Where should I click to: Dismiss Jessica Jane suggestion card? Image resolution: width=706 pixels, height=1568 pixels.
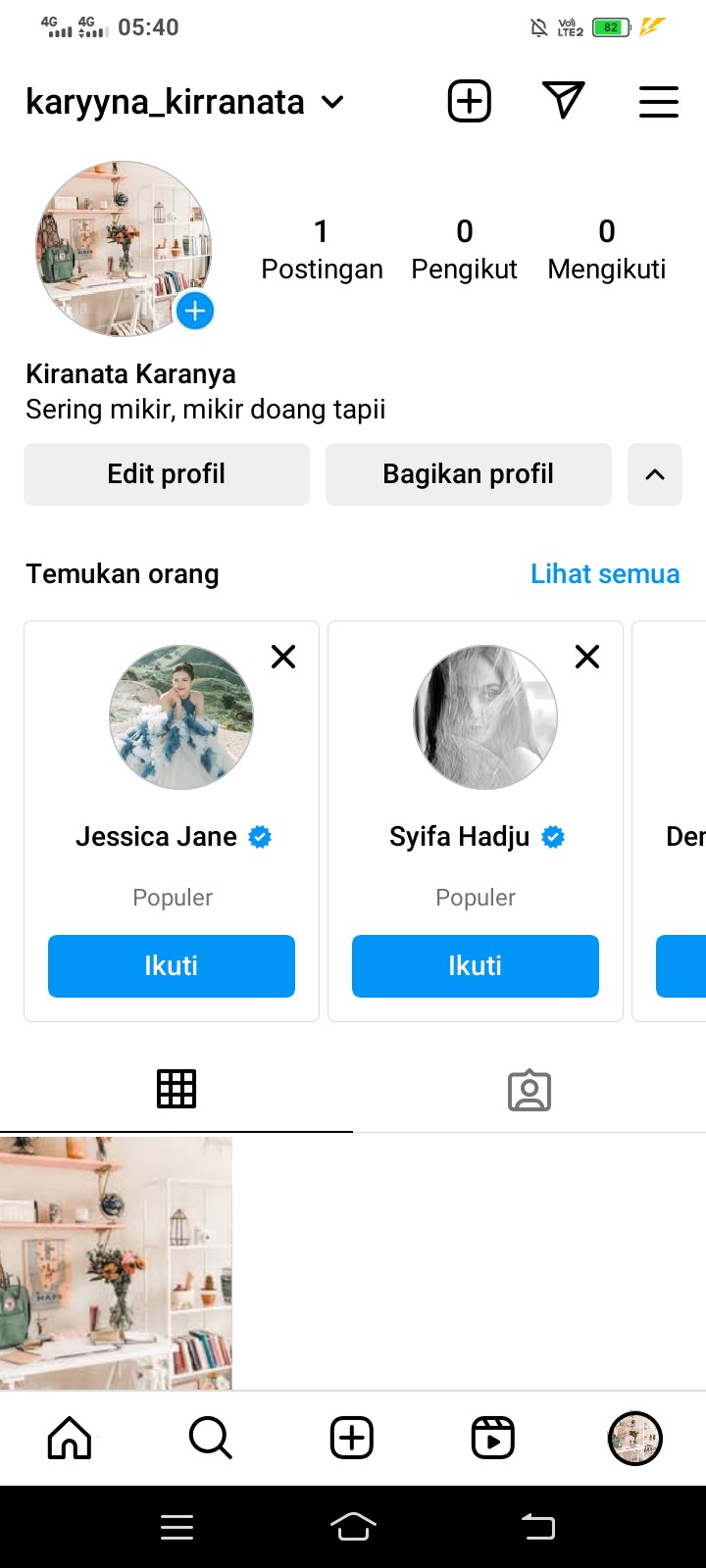283,657
